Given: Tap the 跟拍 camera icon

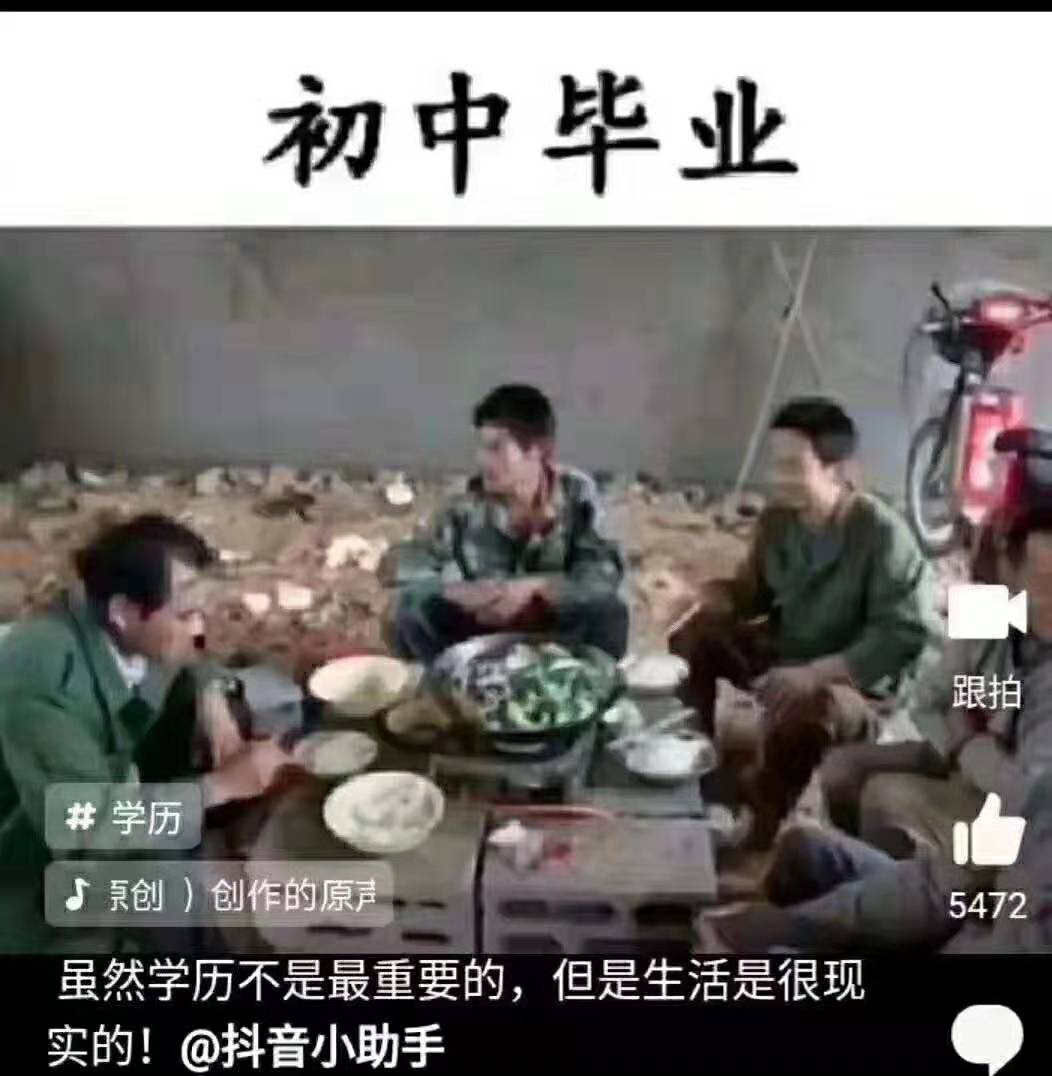Looking at the screenshot, I should pos(987,613).
